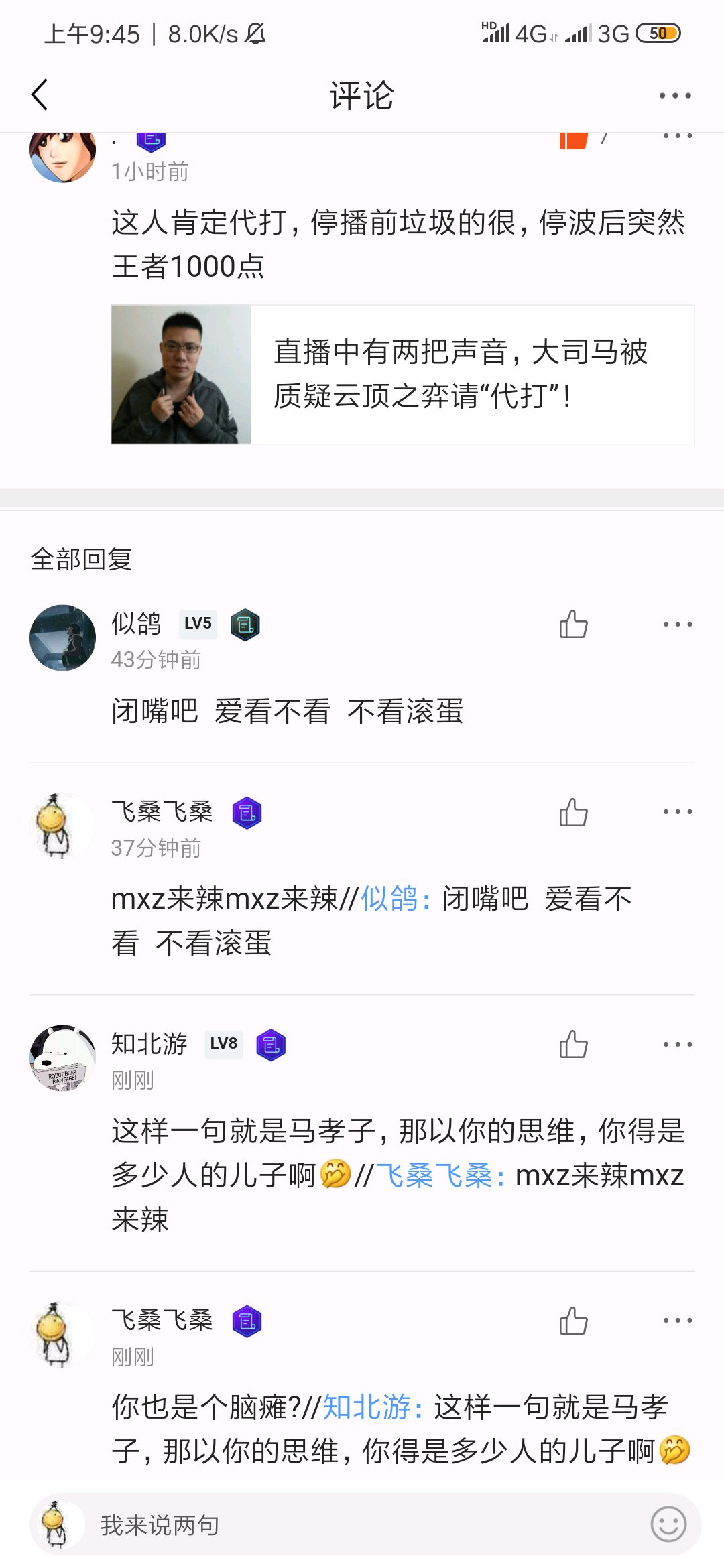Open the article card about 大司马 代打
Image resolution: width=724 pixels, height=1568 pixels.
402,375
